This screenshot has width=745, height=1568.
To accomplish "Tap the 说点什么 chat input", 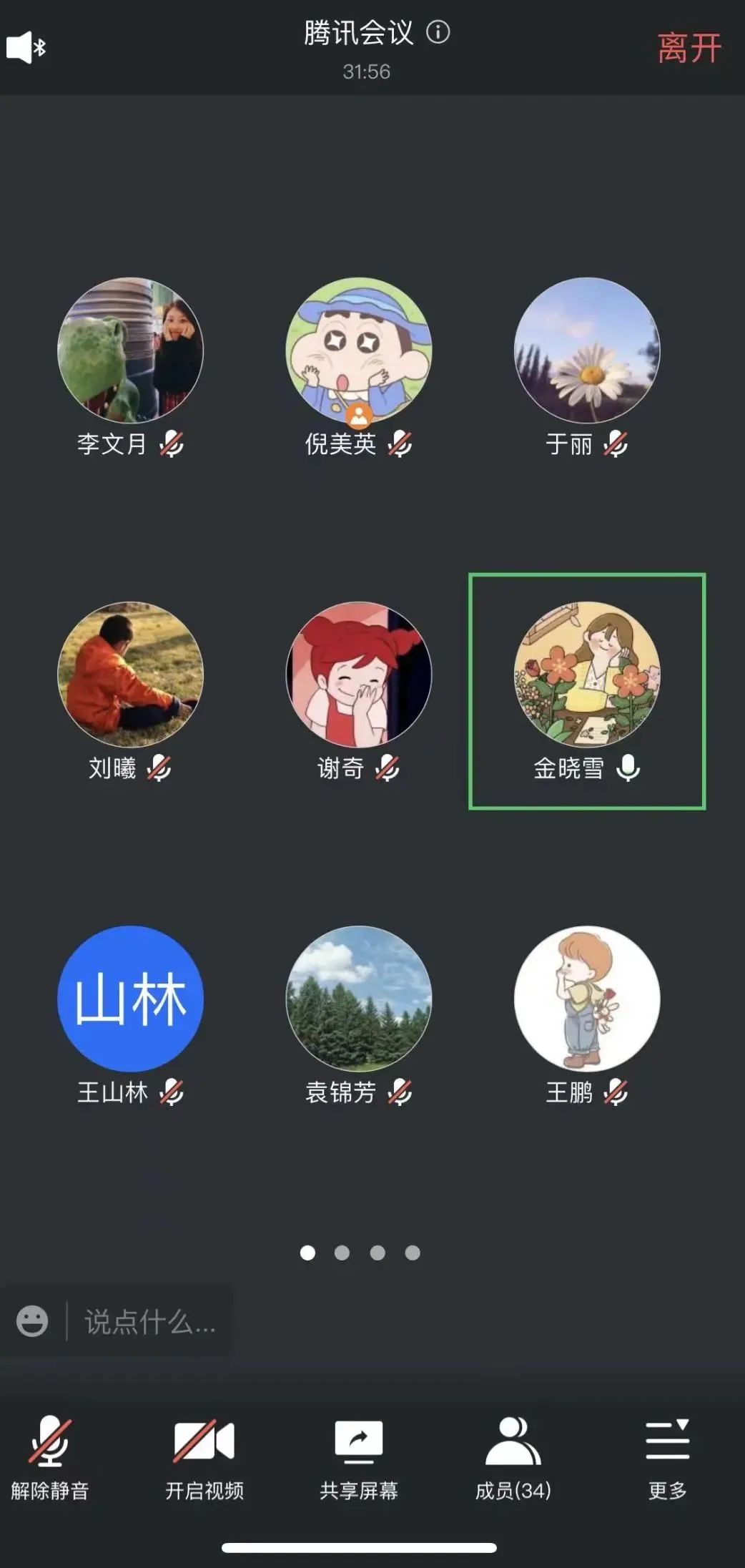I will 150,1321.
